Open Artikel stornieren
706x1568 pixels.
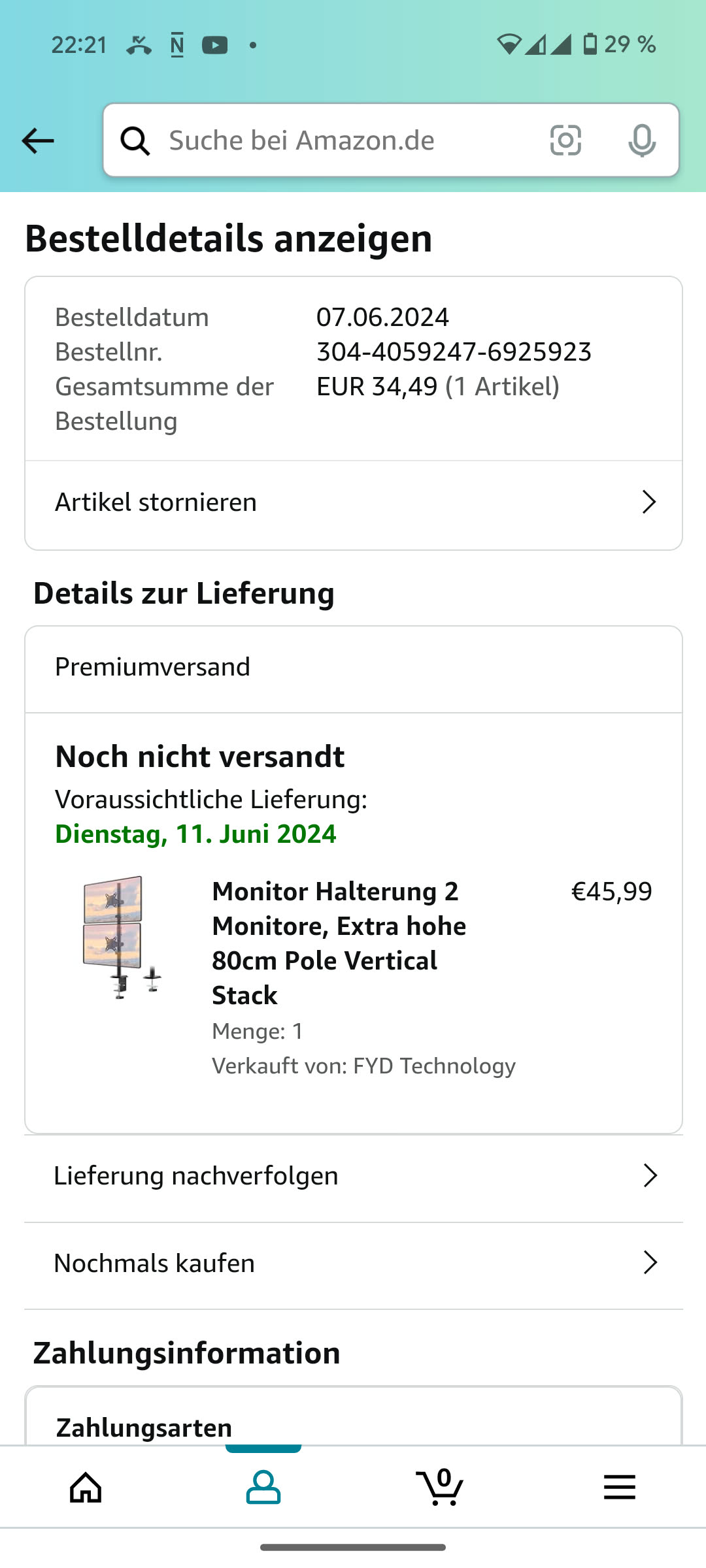point(353,502)
